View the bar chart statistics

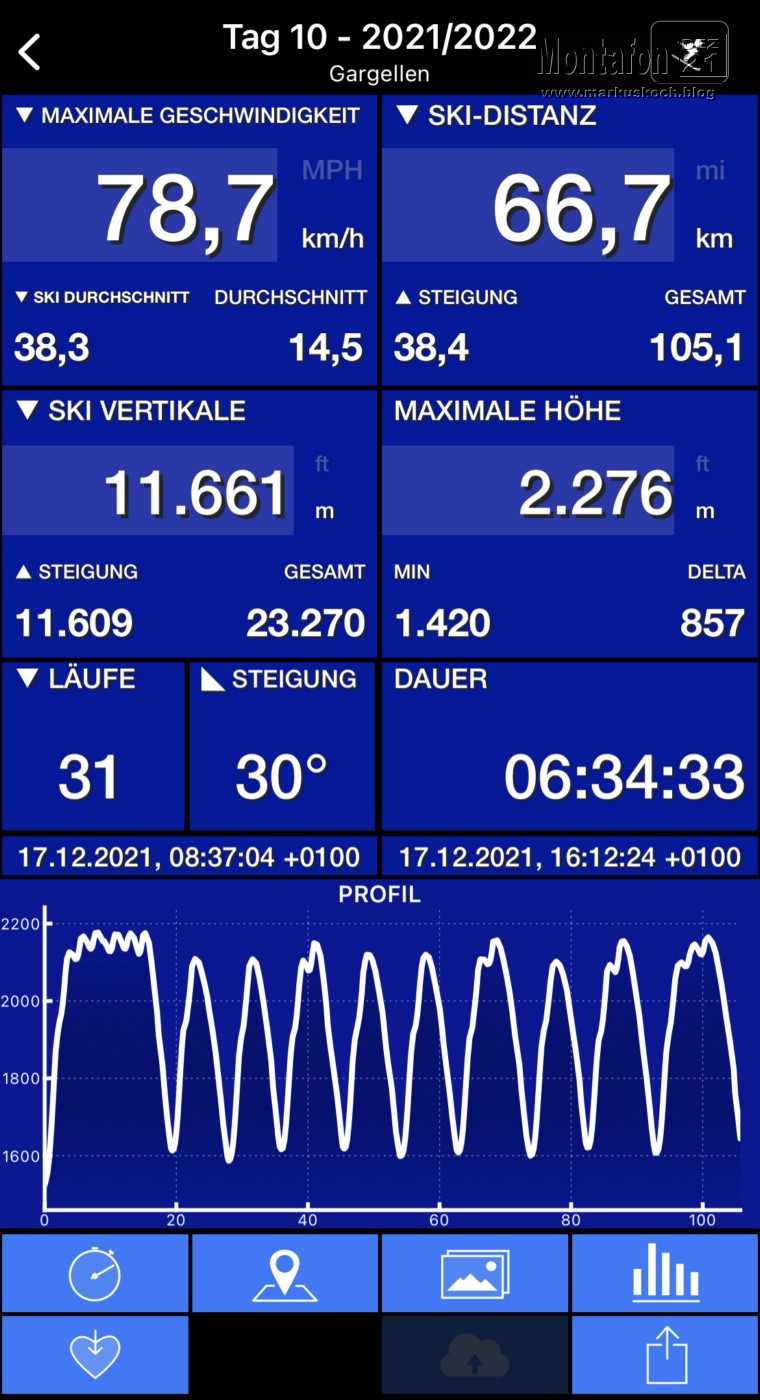tap(665, 1273)
